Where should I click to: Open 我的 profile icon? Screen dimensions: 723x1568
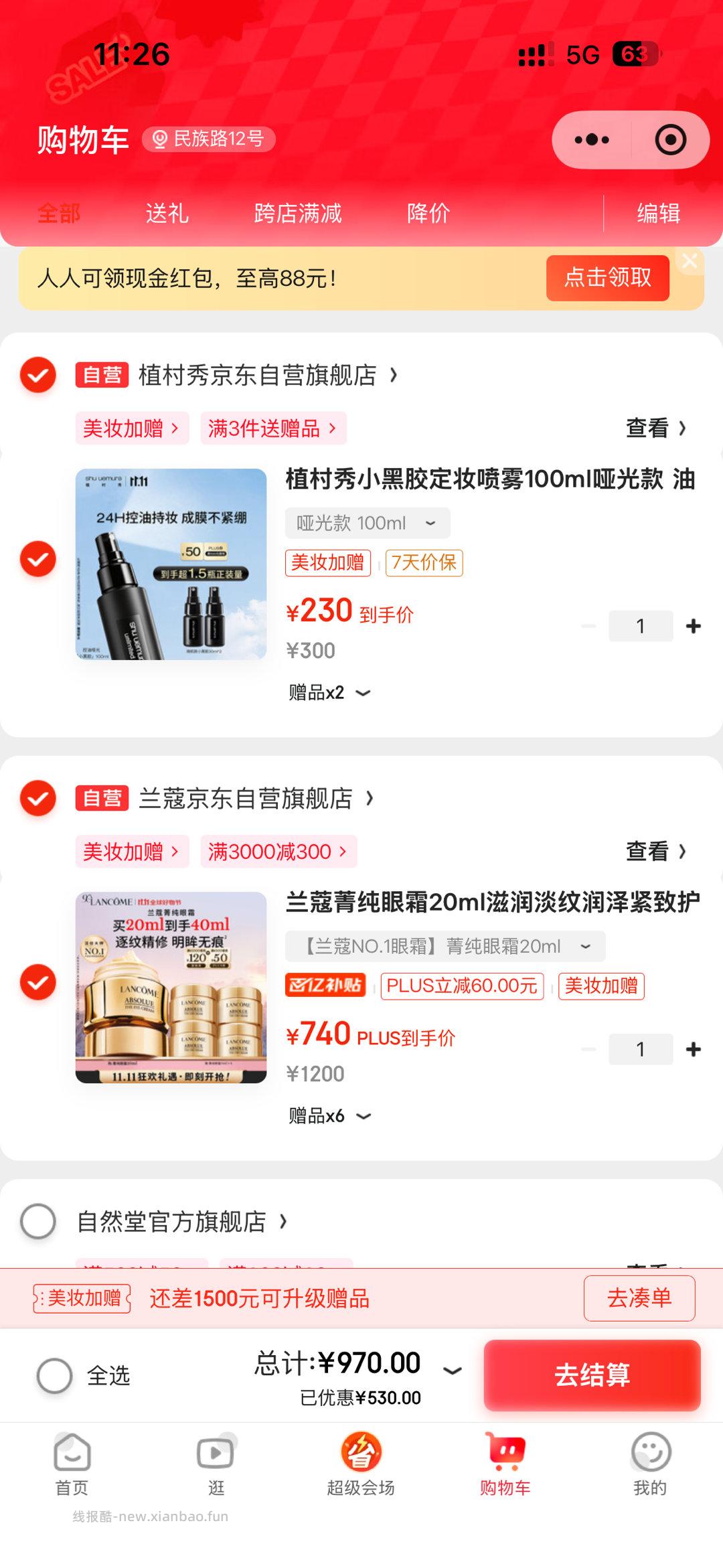click(x=650, y=1466)
